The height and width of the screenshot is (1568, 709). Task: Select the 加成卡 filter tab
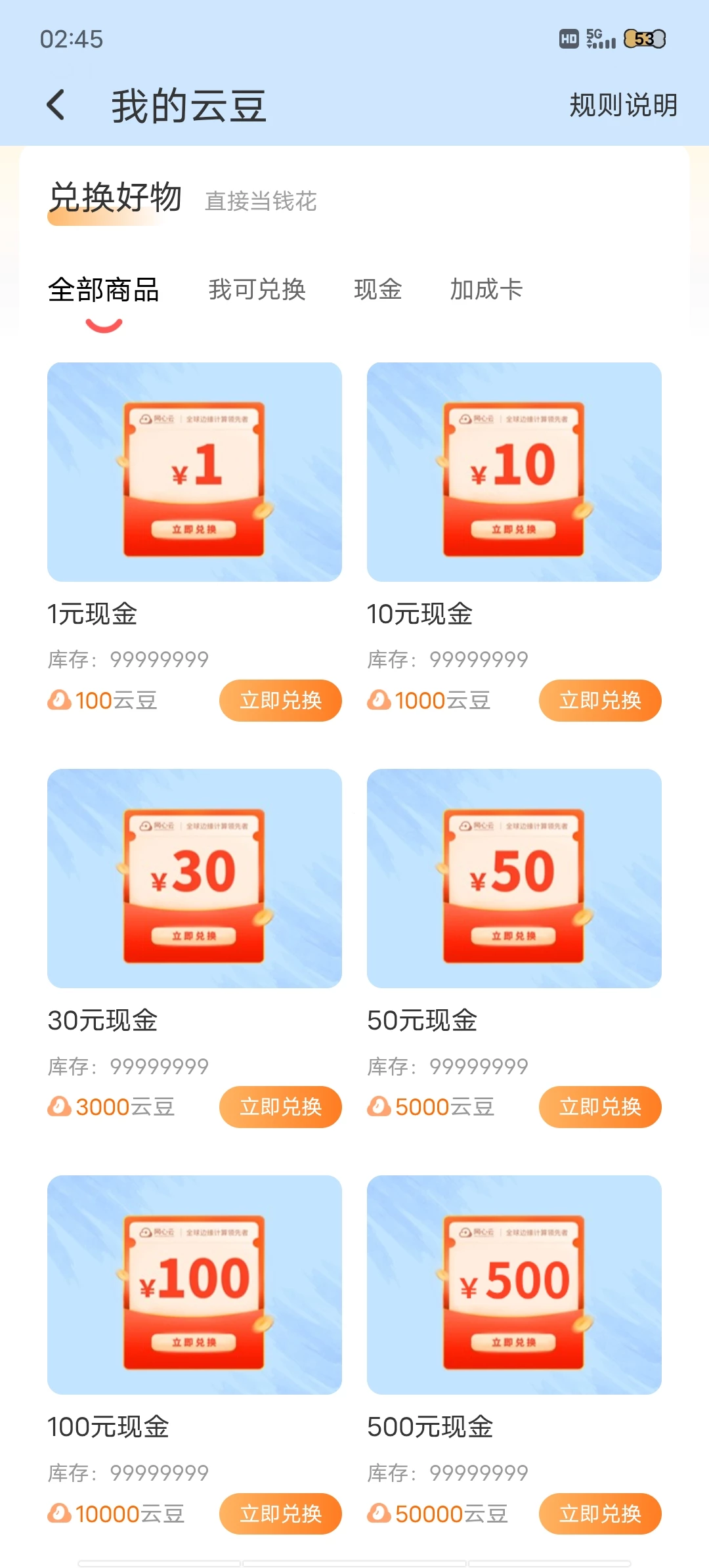point(486,291)
